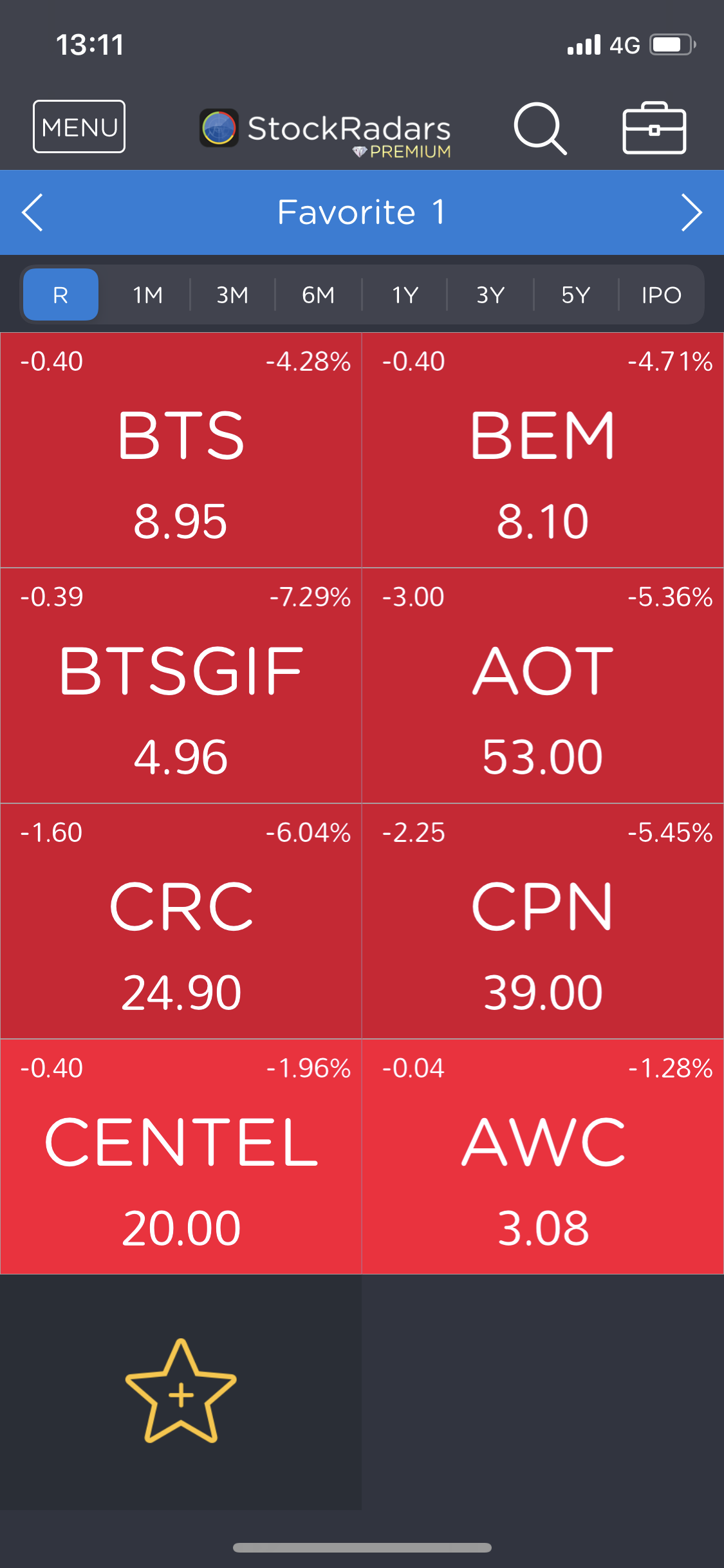Image resolution: width=724 pixels, height=1568 pixels.
Task: Open the BTS stock tile
Action: coord(181,451)
